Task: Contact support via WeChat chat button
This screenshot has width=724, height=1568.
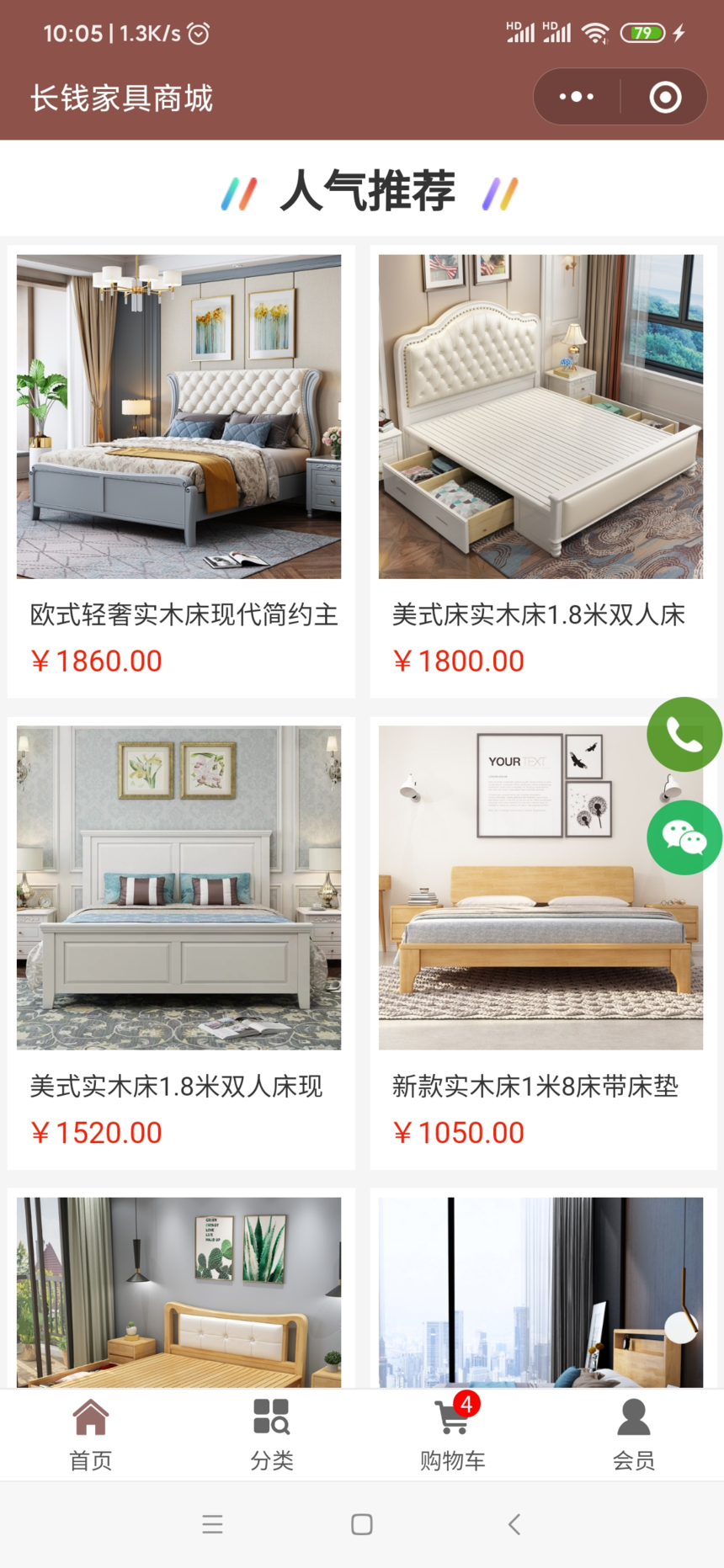Action: click(x=684, y=837)
